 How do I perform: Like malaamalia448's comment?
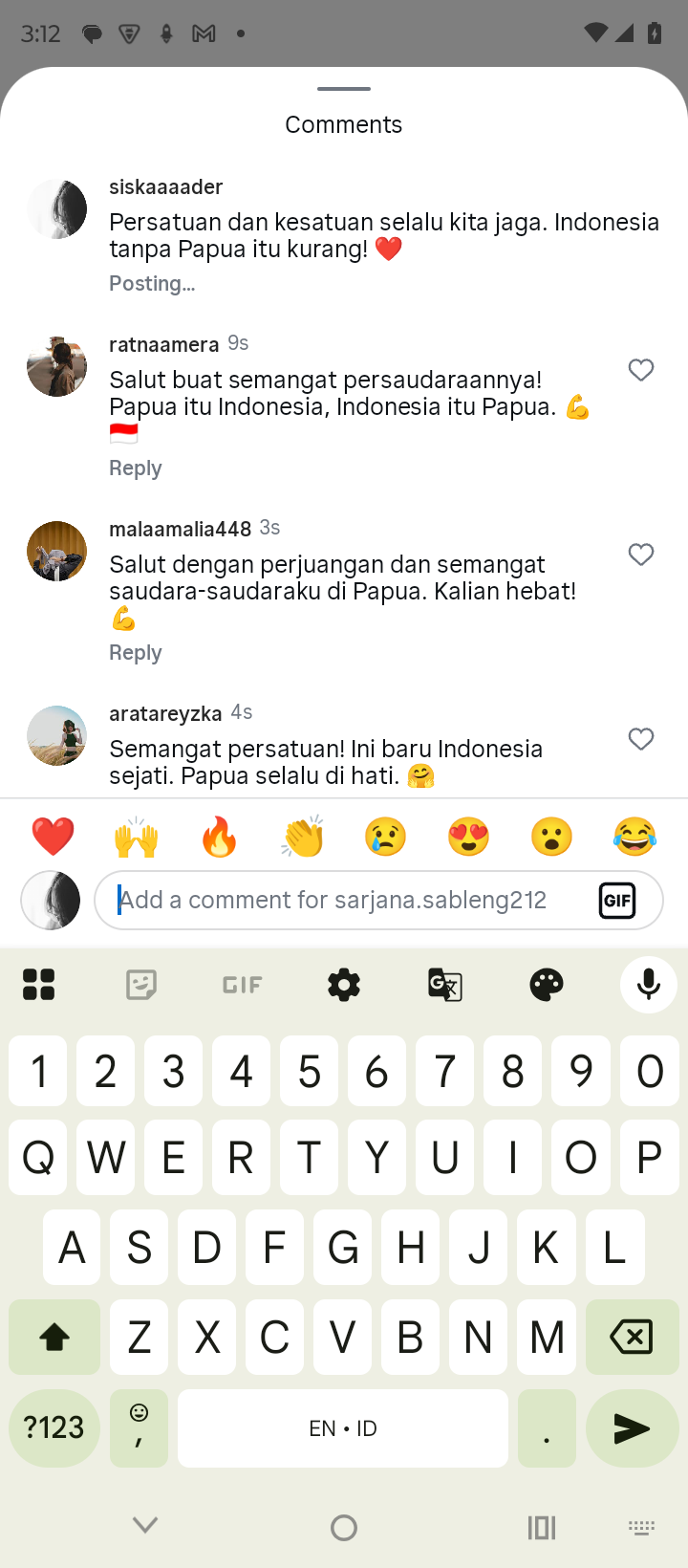(x=641, y=555)
